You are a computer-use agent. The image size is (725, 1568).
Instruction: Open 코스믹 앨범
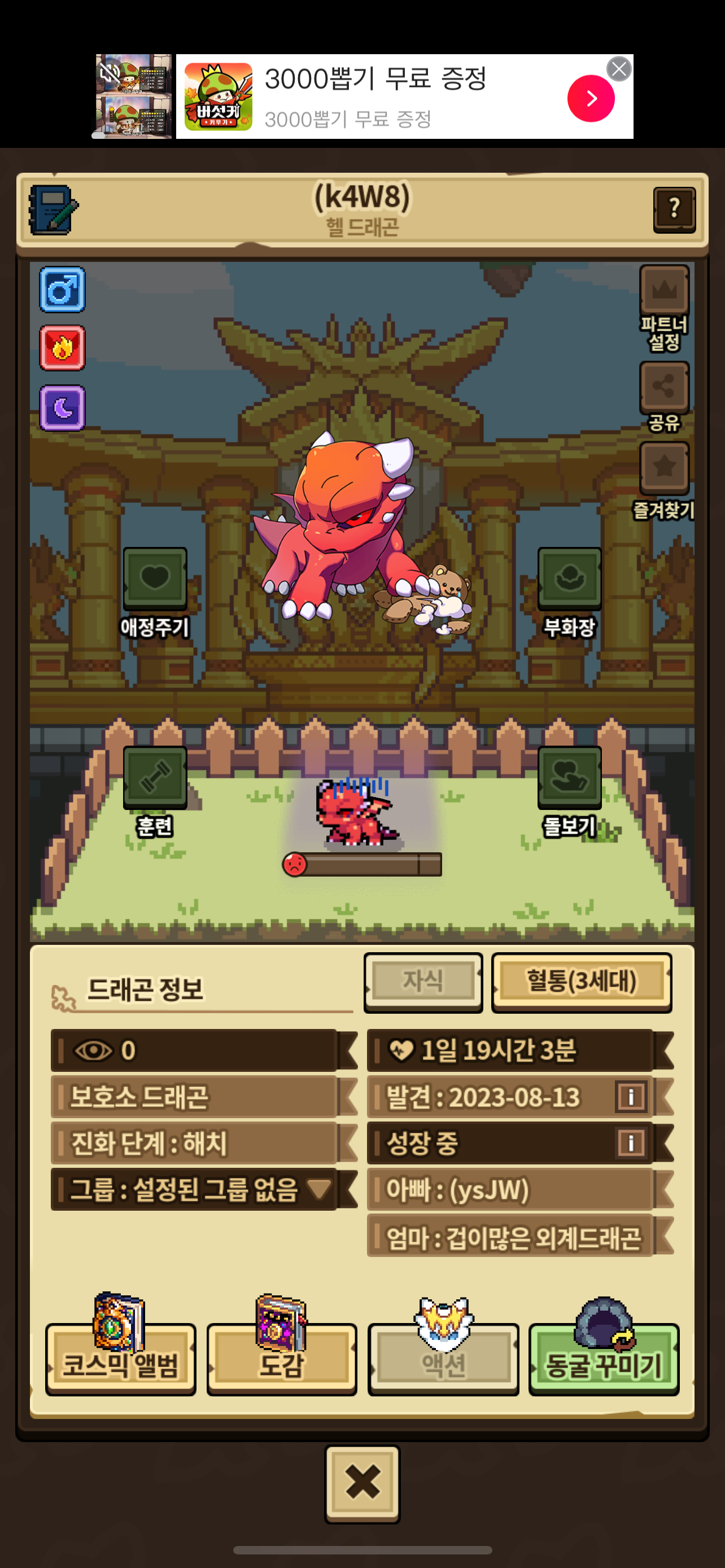(x=120, y=1359)
